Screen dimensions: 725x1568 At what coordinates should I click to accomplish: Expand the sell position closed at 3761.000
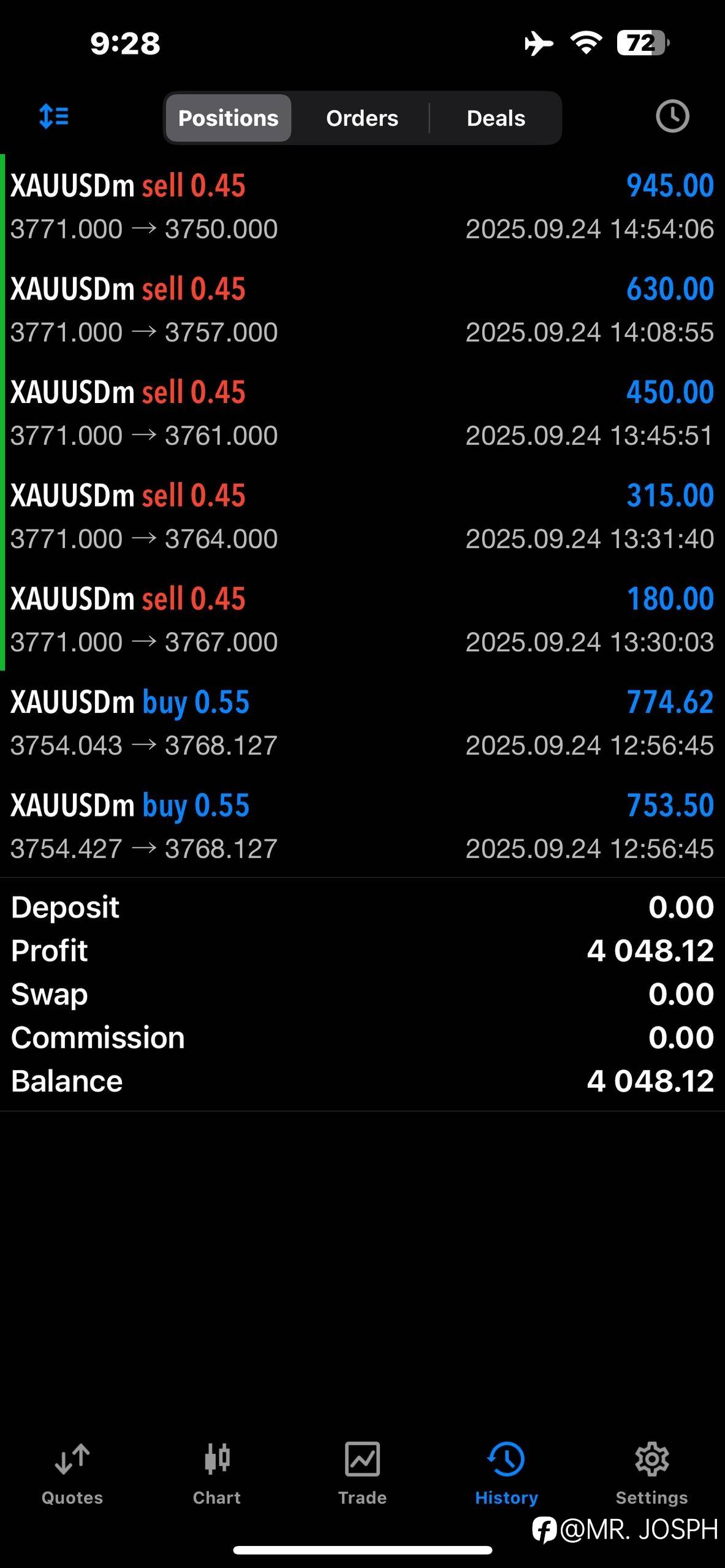pos(362,413)
